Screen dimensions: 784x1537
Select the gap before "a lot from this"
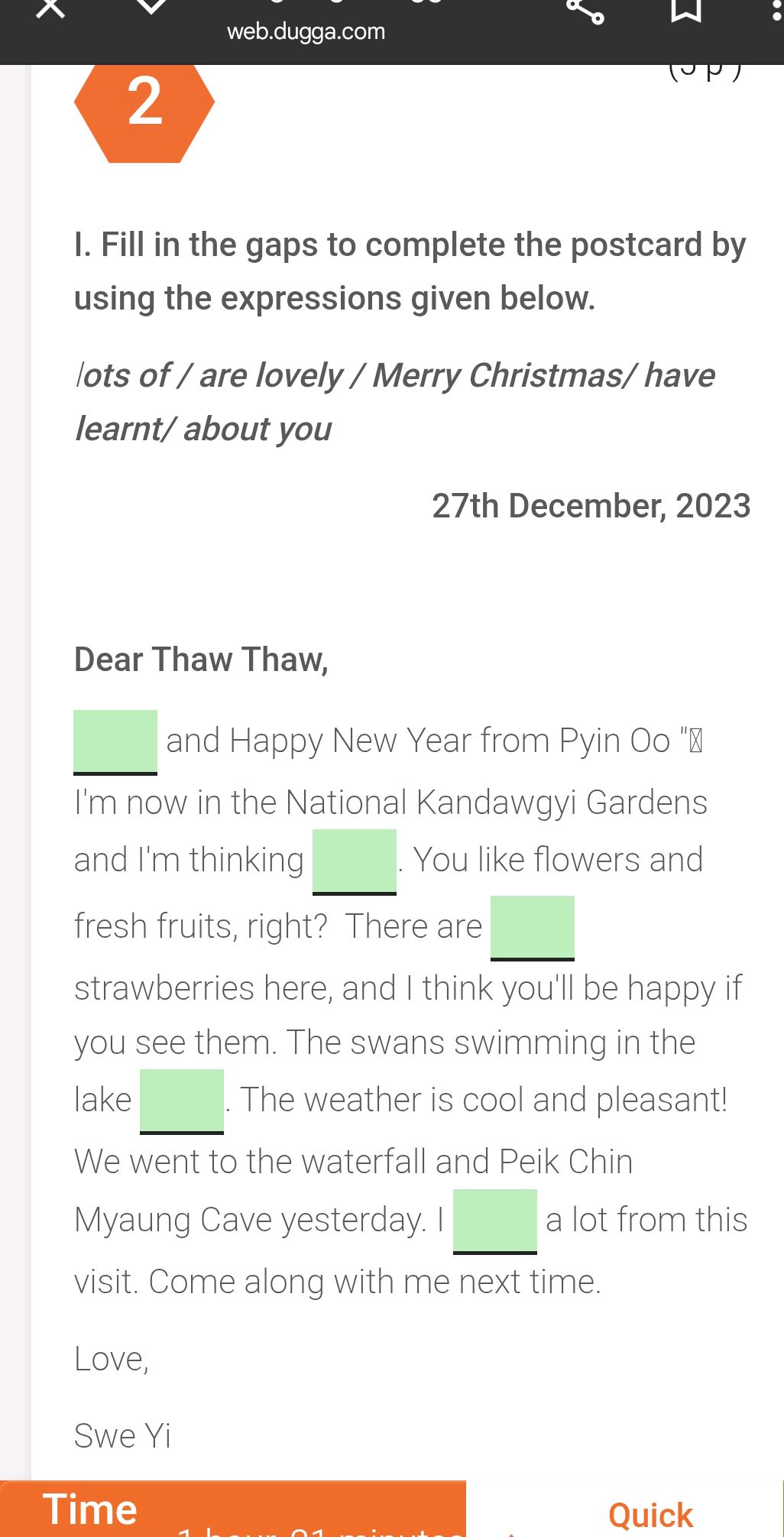click(495, 1220)
